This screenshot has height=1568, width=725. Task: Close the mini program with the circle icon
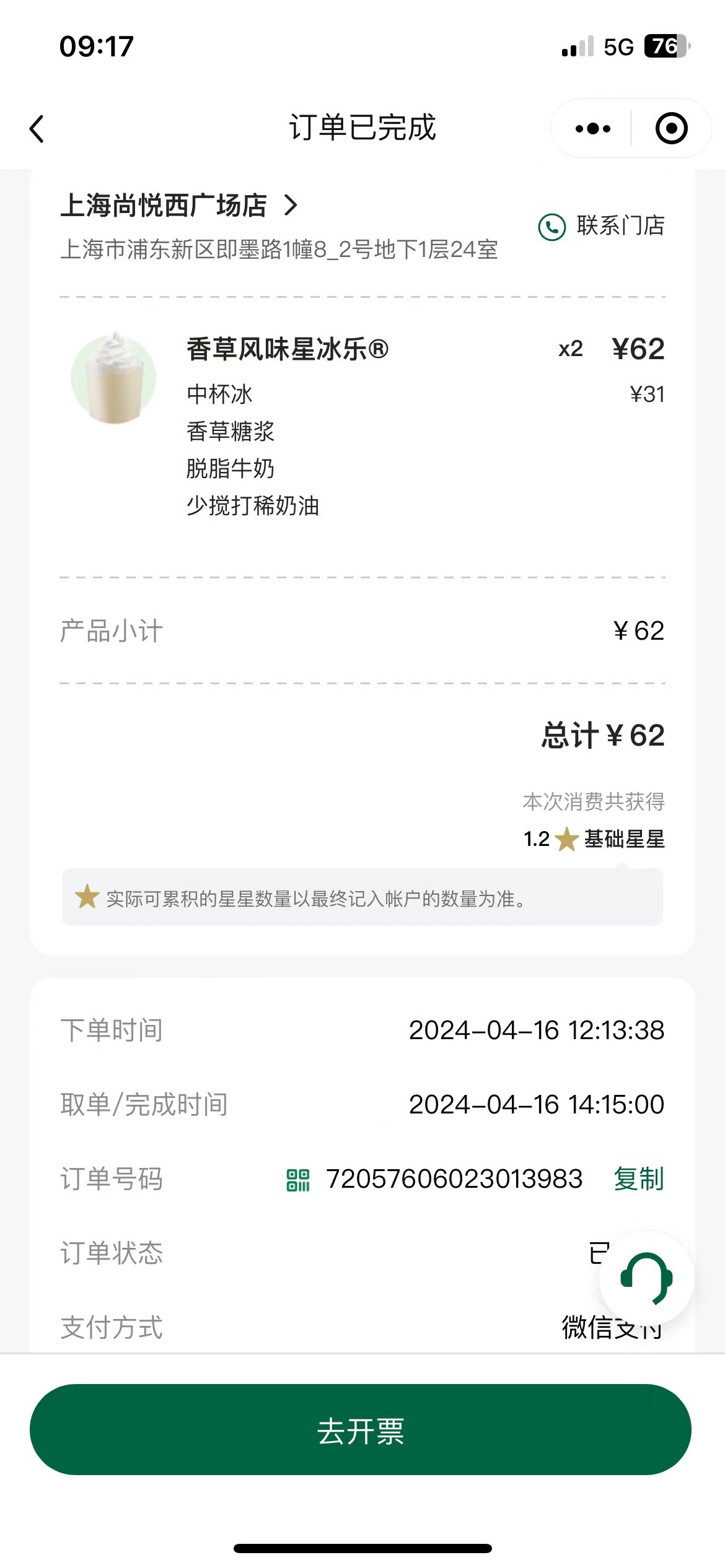[x=671, y=129]
